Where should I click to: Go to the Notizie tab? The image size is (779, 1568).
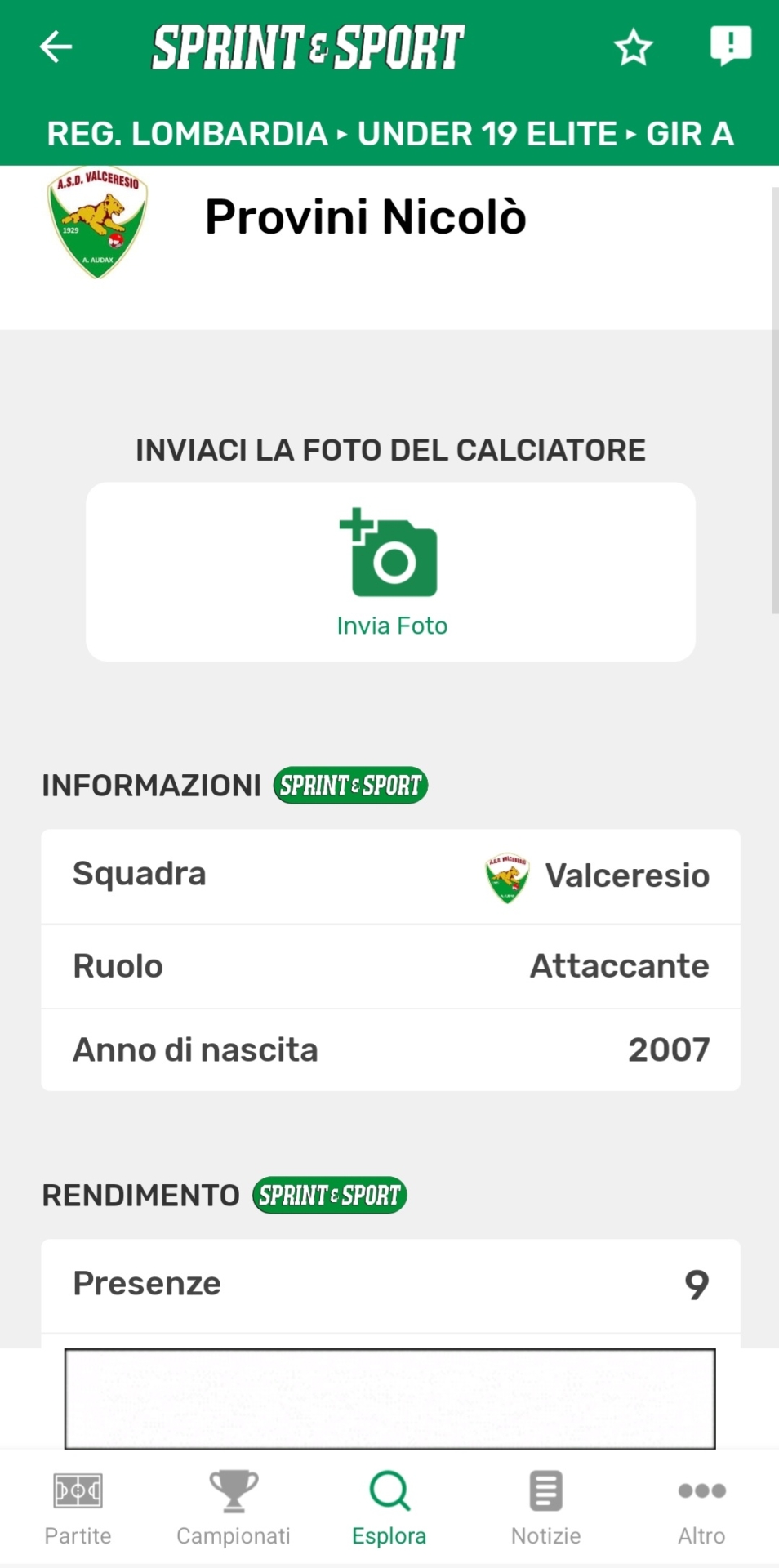[545, 1508]
